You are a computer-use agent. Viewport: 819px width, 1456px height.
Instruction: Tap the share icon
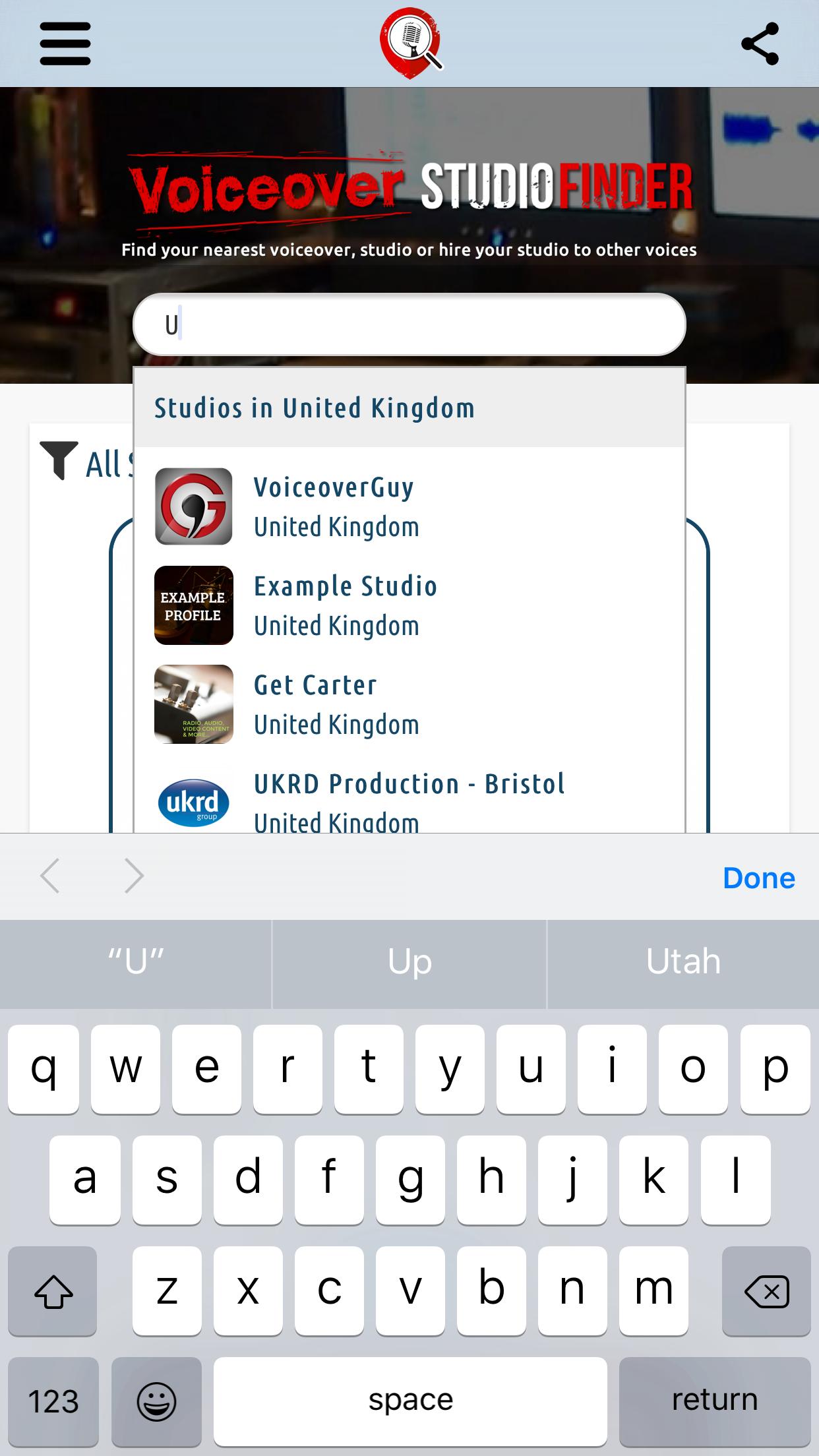pyautogui.click(x=760, y=44)
